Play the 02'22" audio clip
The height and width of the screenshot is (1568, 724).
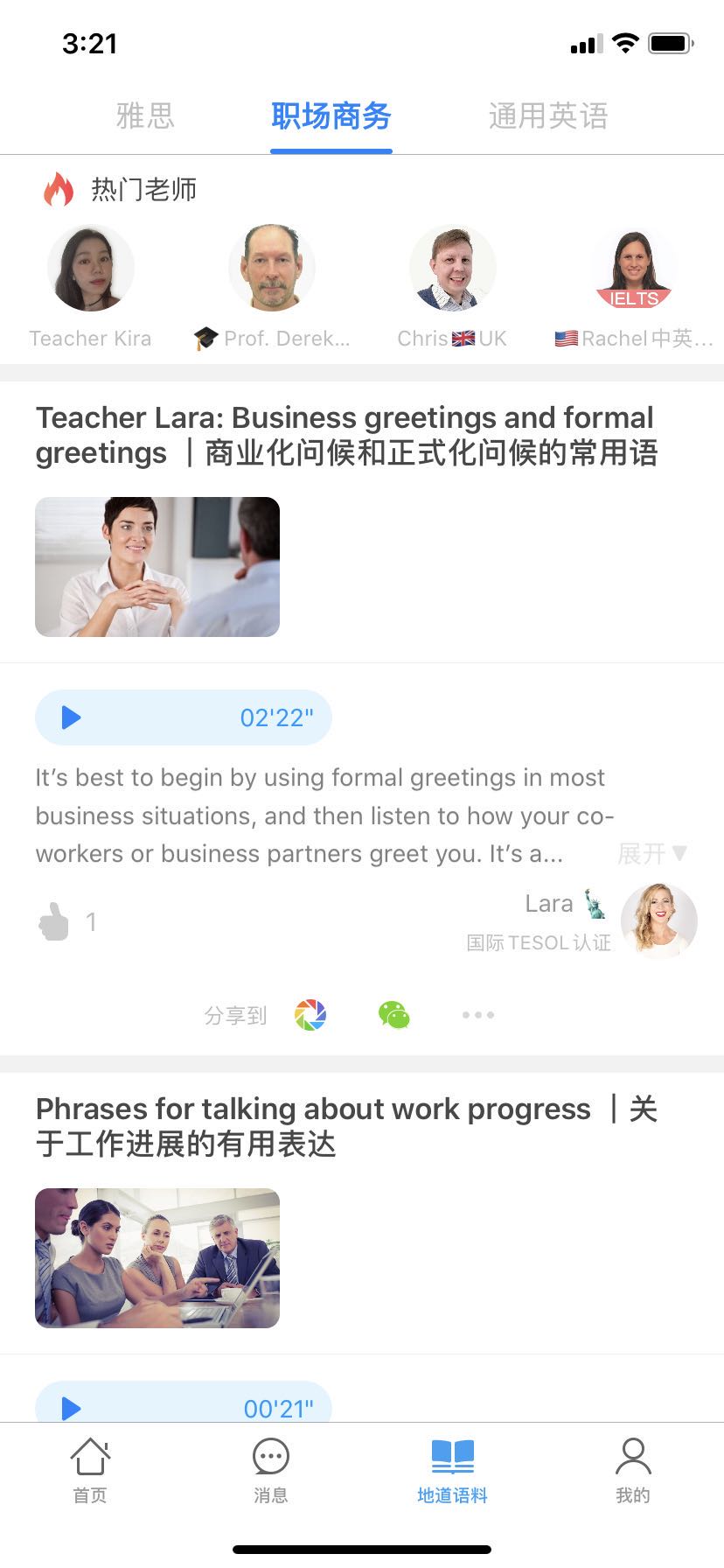point(70,717)
